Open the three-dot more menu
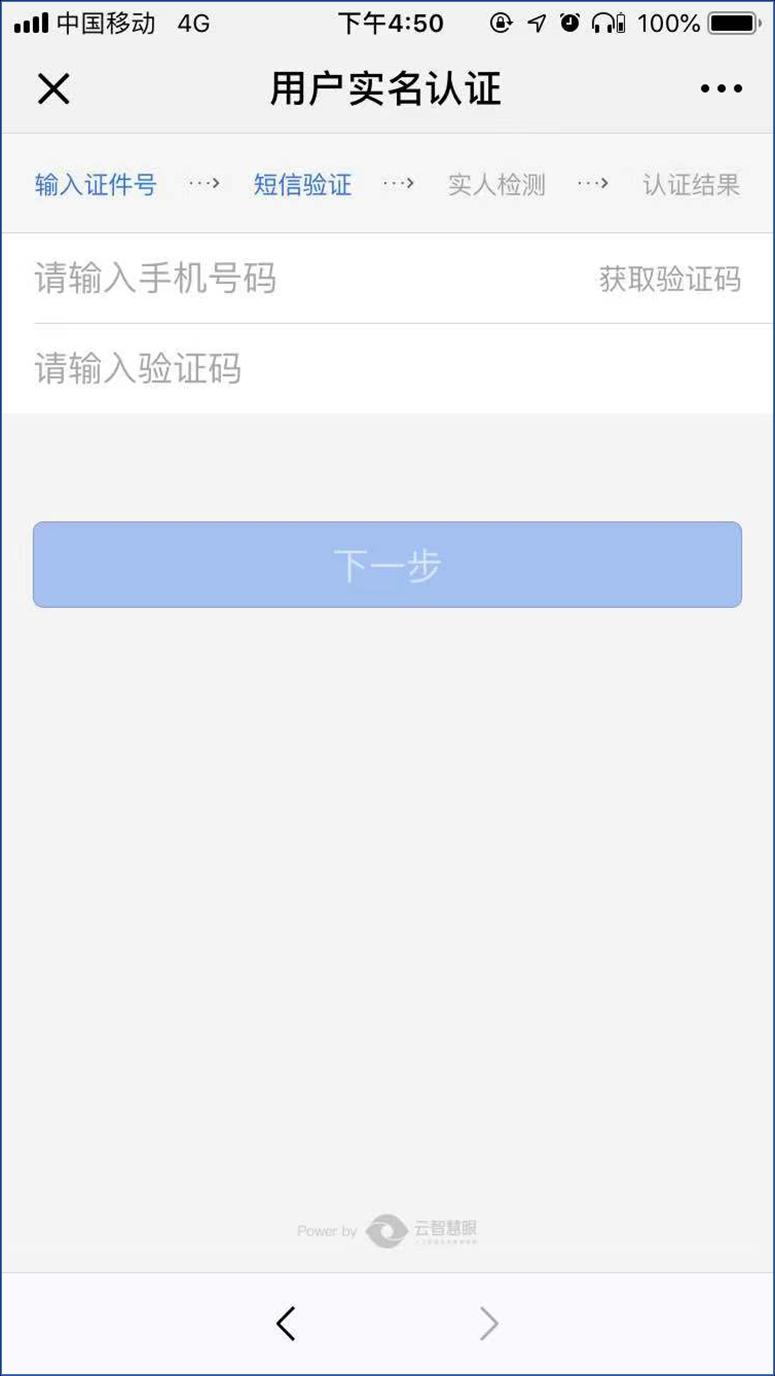This screenshot has height=1376, width=775. click(x=721, y=89)
